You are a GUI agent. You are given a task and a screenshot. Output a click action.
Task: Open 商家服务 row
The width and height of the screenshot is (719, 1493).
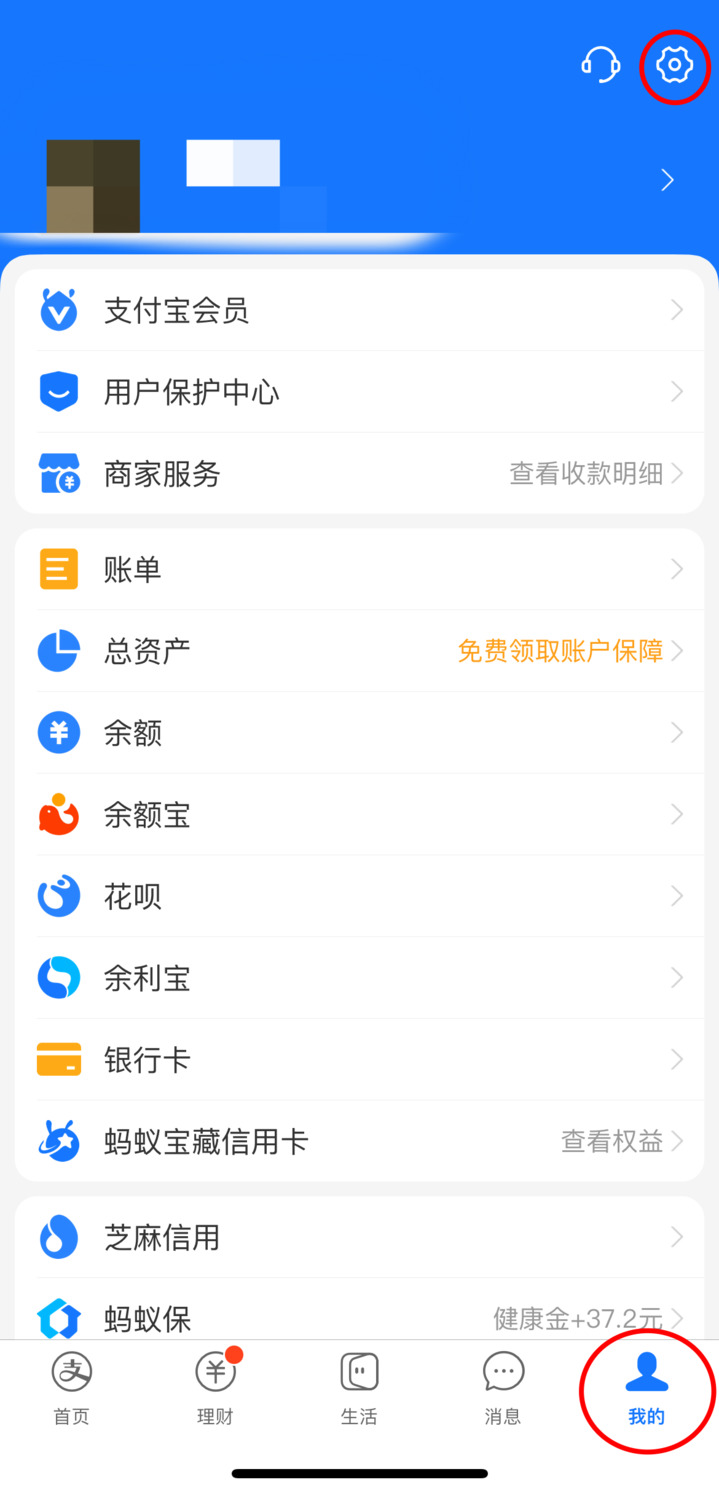pos(360,474)
